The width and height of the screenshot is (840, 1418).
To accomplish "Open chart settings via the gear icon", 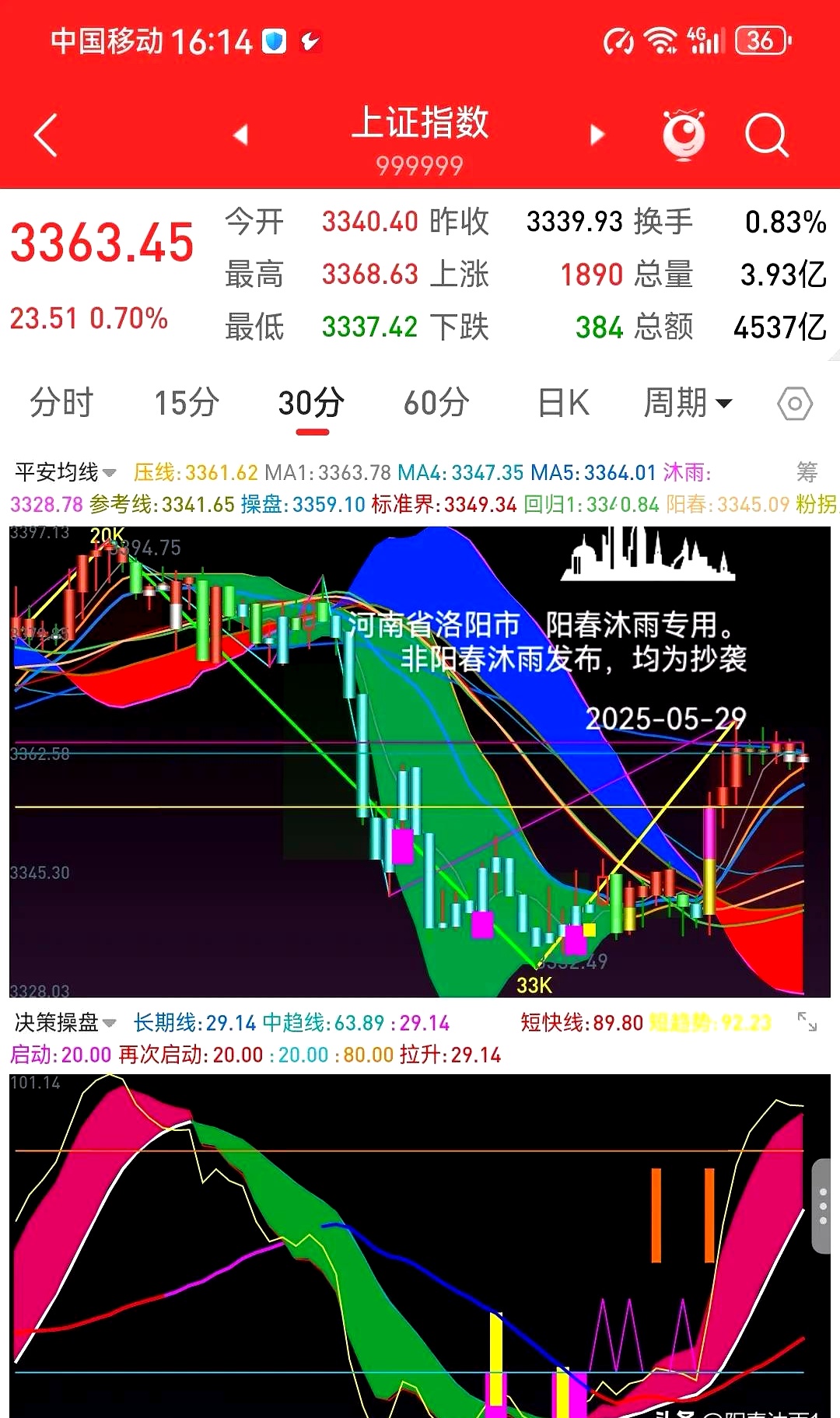I will click(x=794, y=403).
